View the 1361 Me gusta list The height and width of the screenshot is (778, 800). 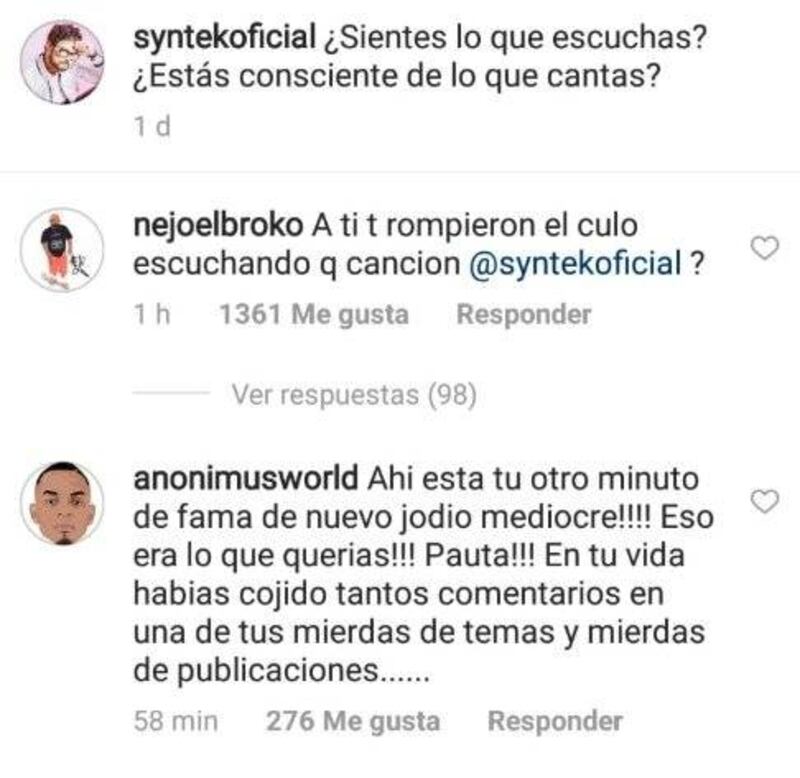[313, 314]
